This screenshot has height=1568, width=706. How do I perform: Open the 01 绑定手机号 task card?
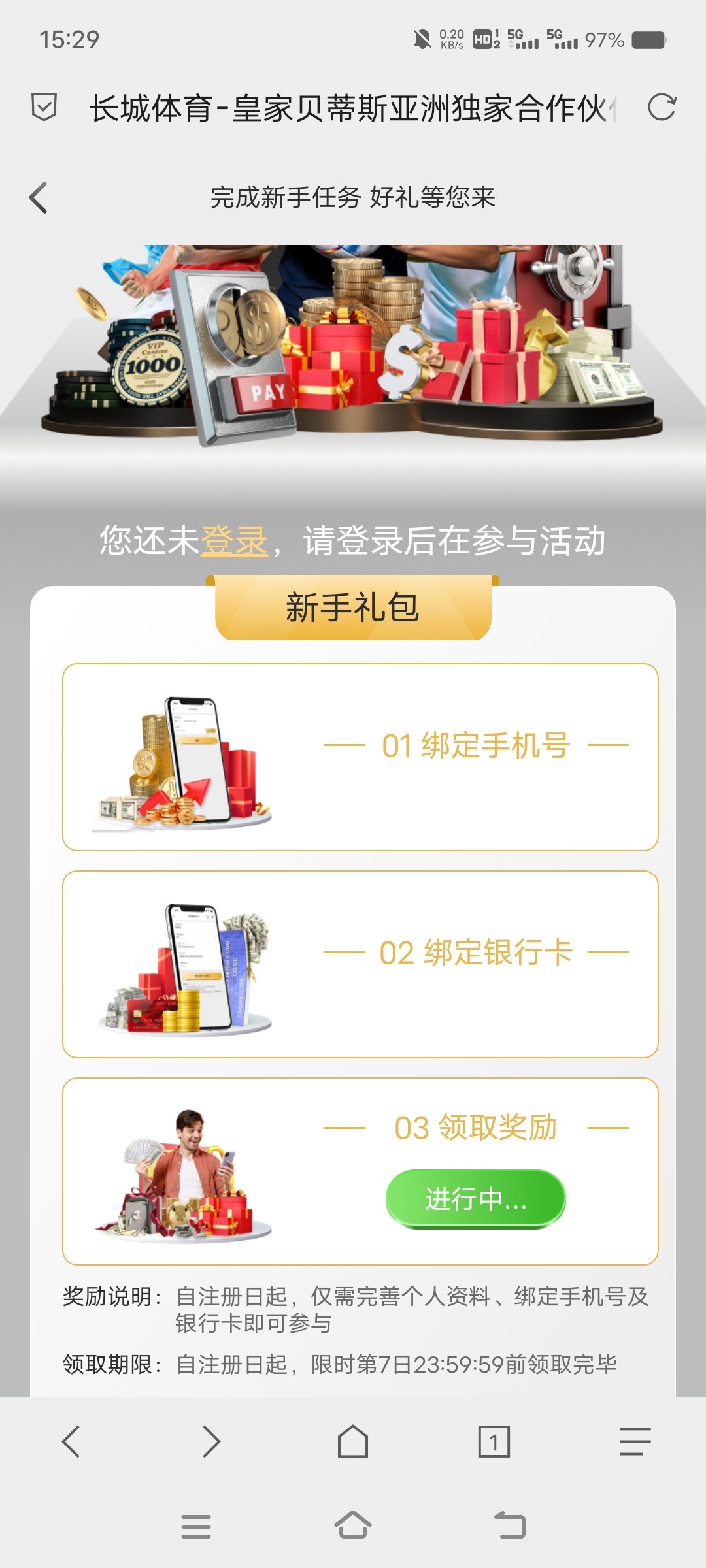tap(360, 757)
